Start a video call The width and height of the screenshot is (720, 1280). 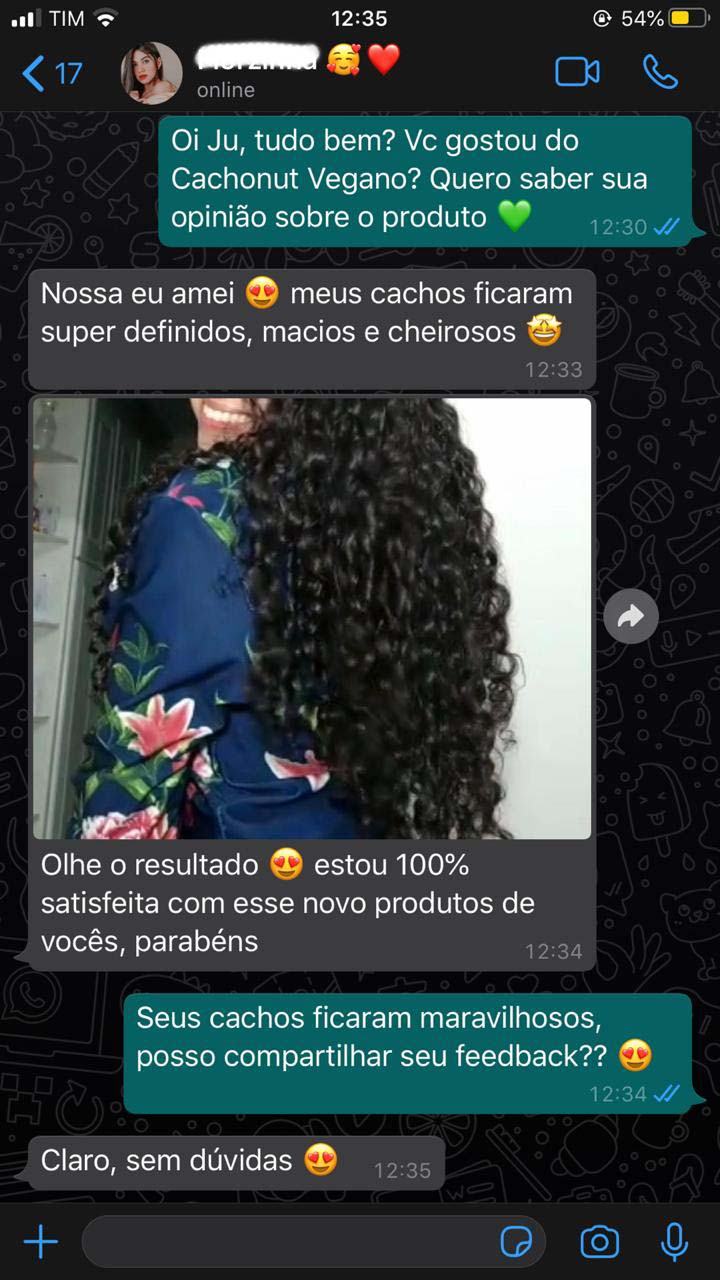[x=577, y=72]
